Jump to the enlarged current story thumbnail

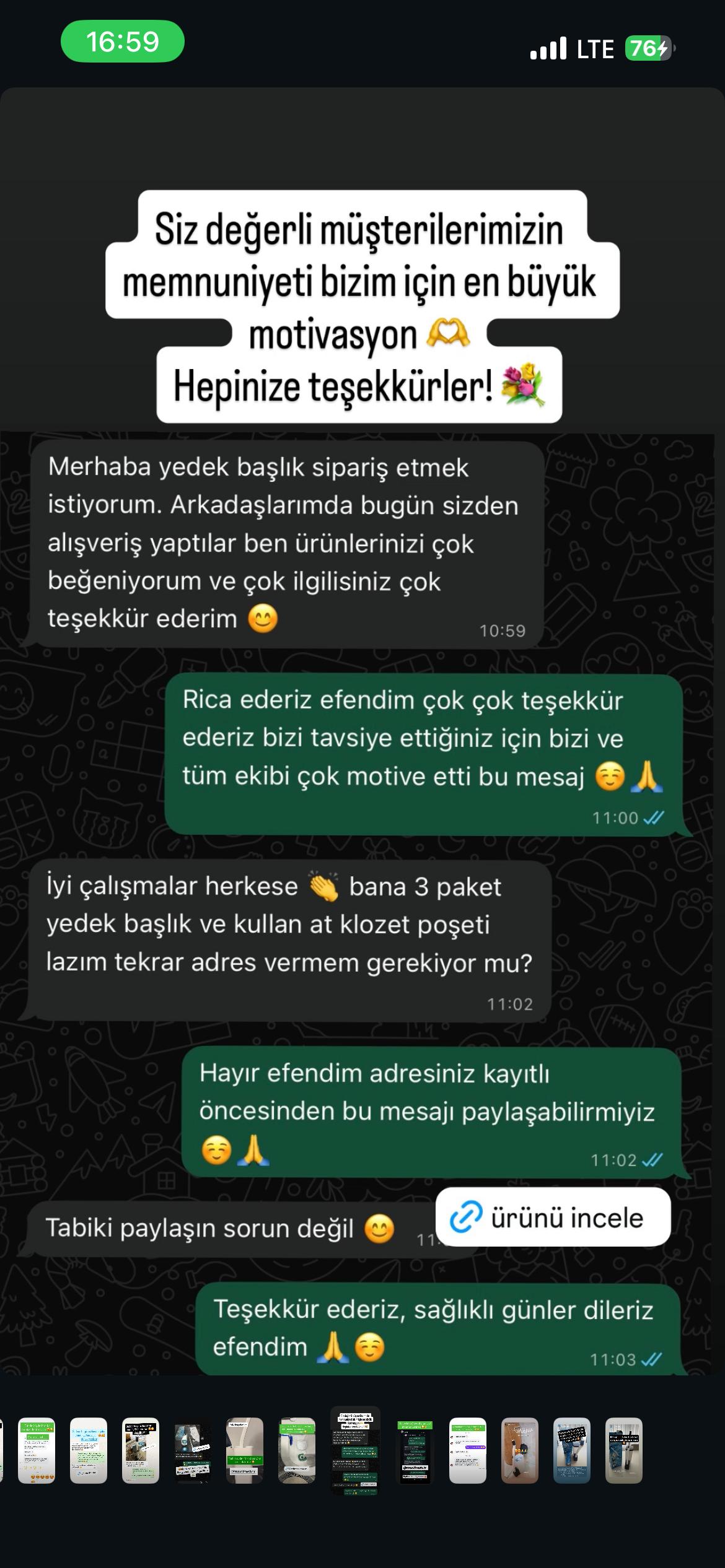point(355,1451)
